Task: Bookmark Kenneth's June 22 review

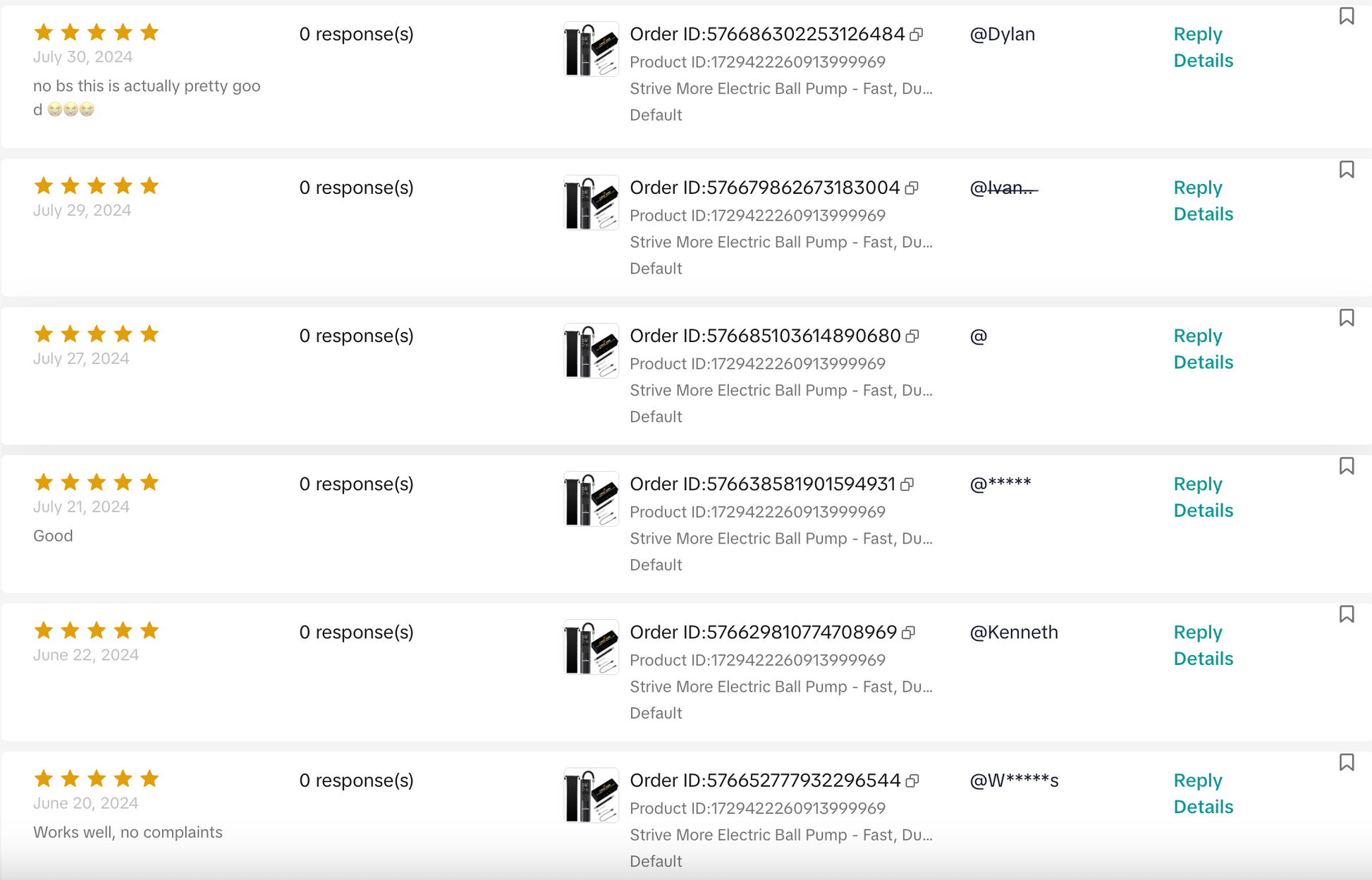Action: 1346,614
